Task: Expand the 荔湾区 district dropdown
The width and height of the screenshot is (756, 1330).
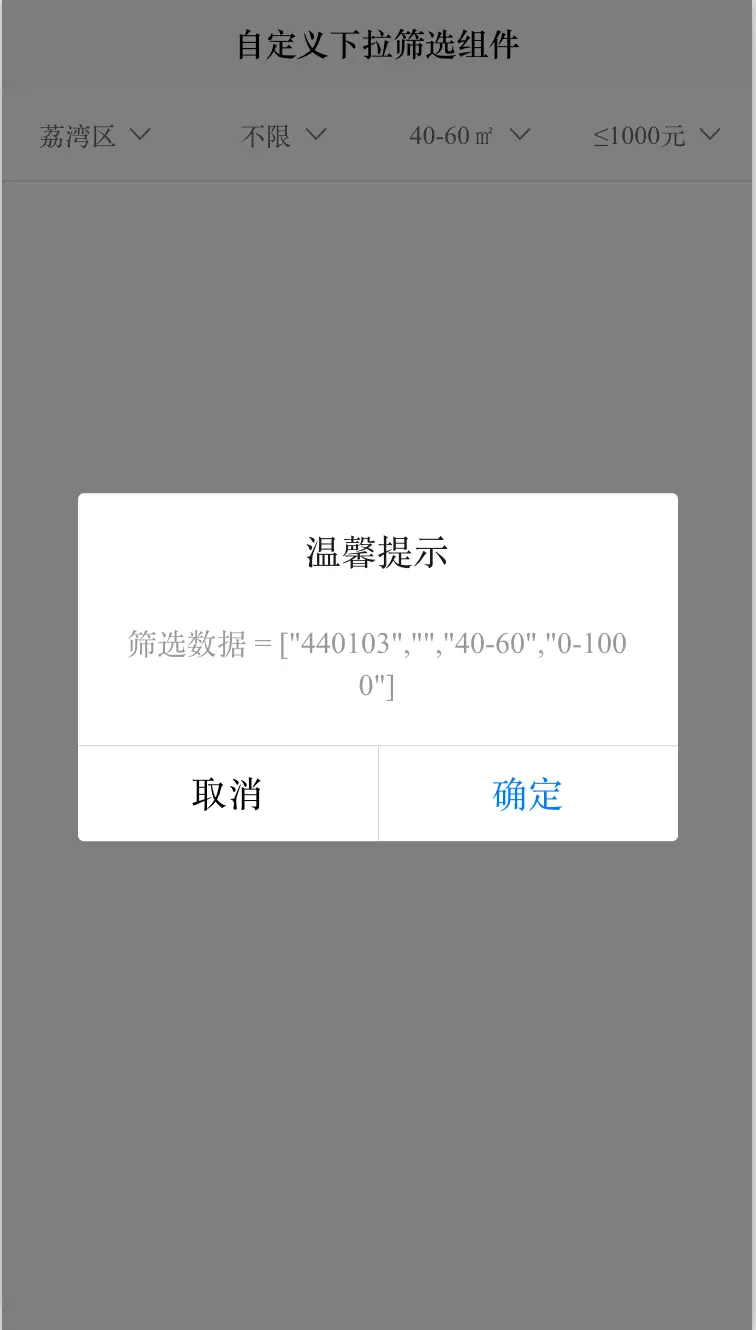Action: point(95,136)
